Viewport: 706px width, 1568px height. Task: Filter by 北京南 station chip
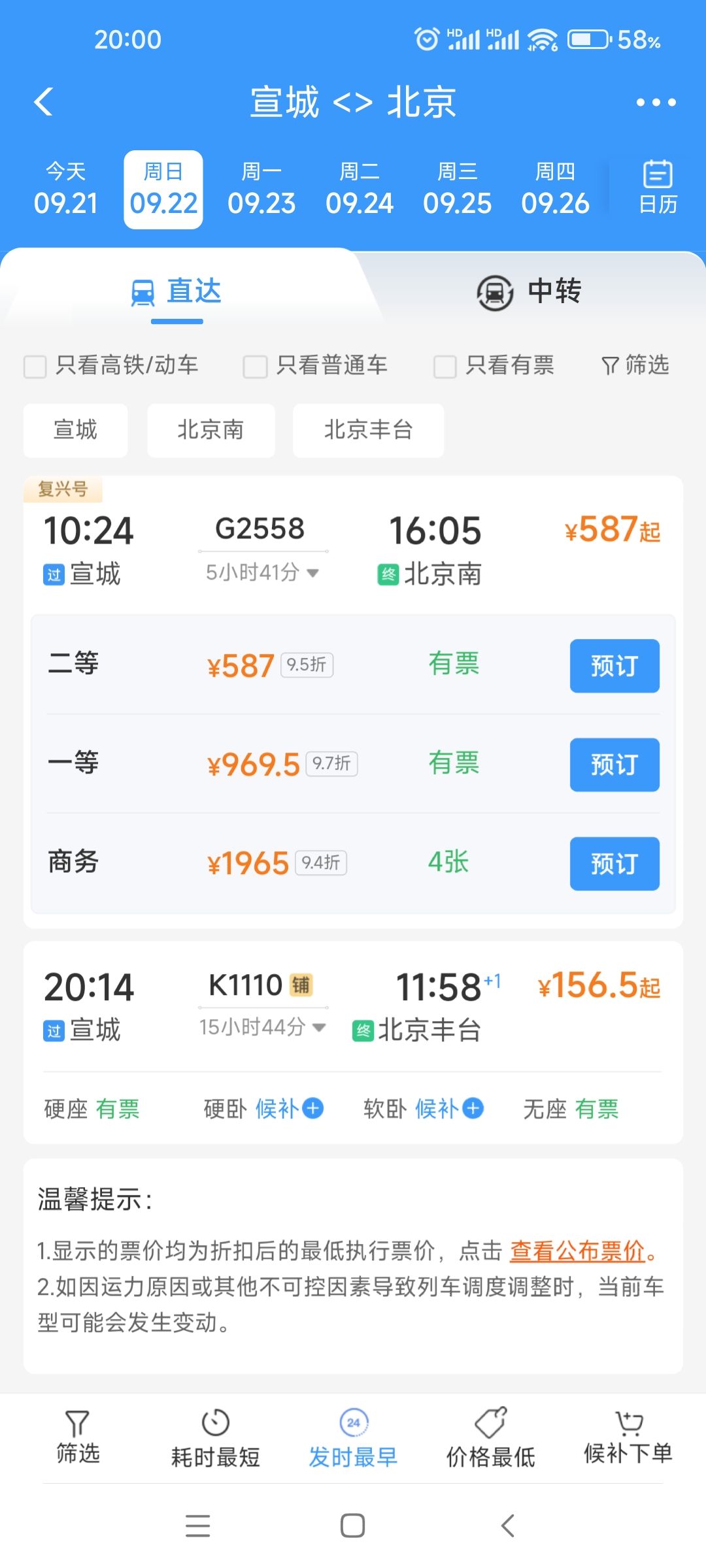click(211, 430)
